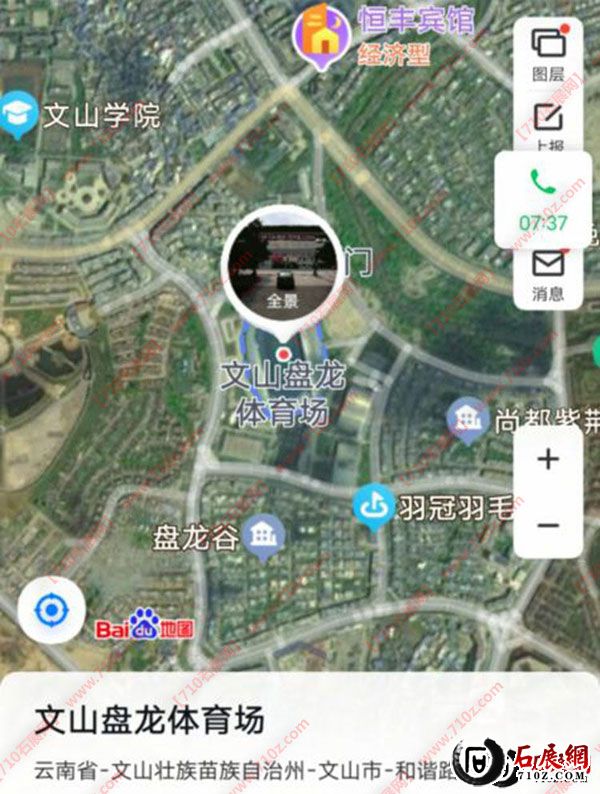Tap the 上报 report button
Viewport: 600px width, 794px height.
(548, 125)
